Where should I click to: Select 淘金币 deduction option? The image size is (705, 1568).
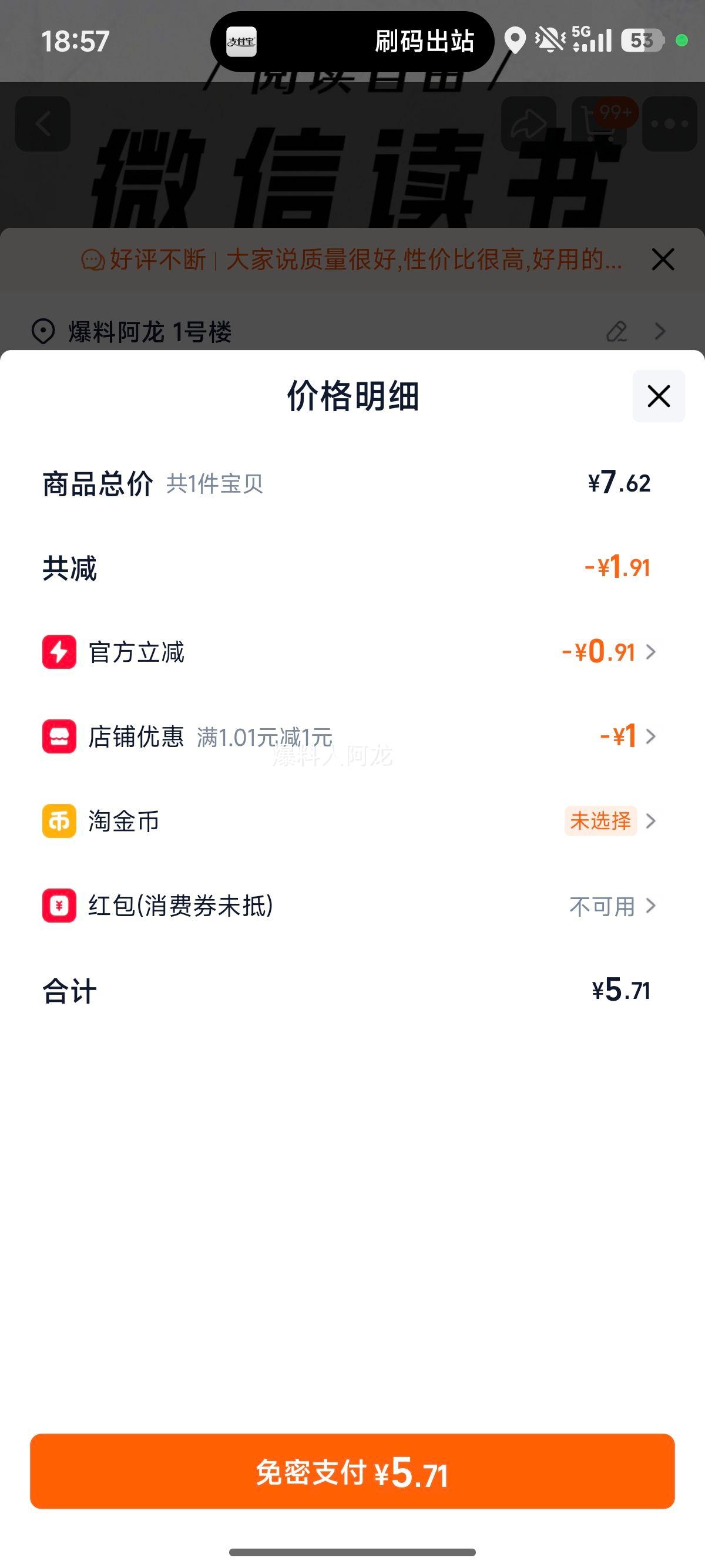point(609,821)
